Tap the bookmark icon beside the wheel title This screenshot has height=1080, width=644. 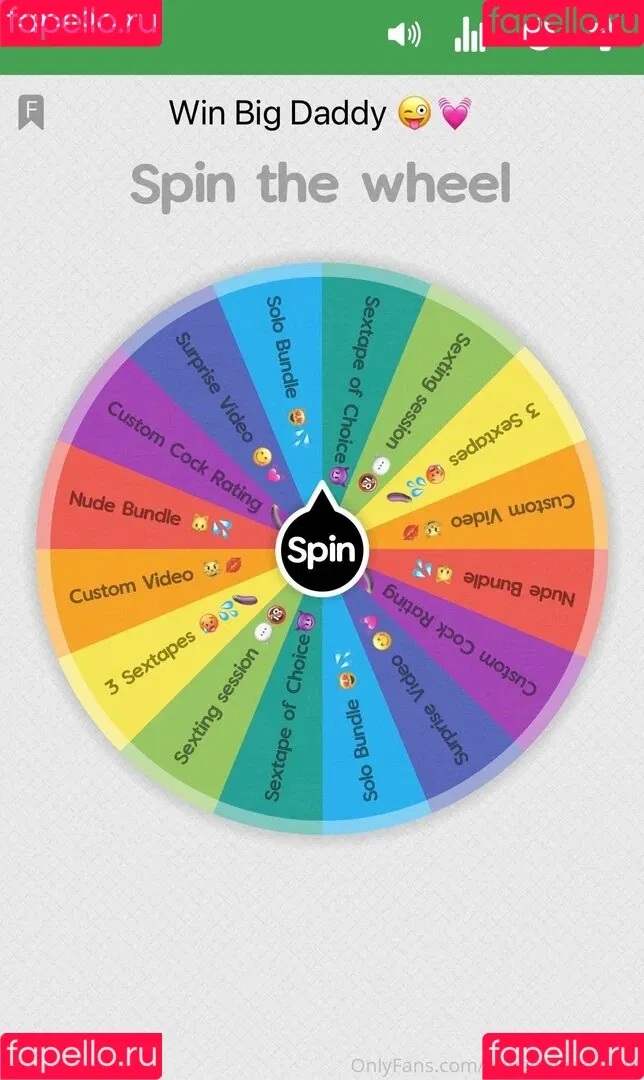(x=31, y=113)
